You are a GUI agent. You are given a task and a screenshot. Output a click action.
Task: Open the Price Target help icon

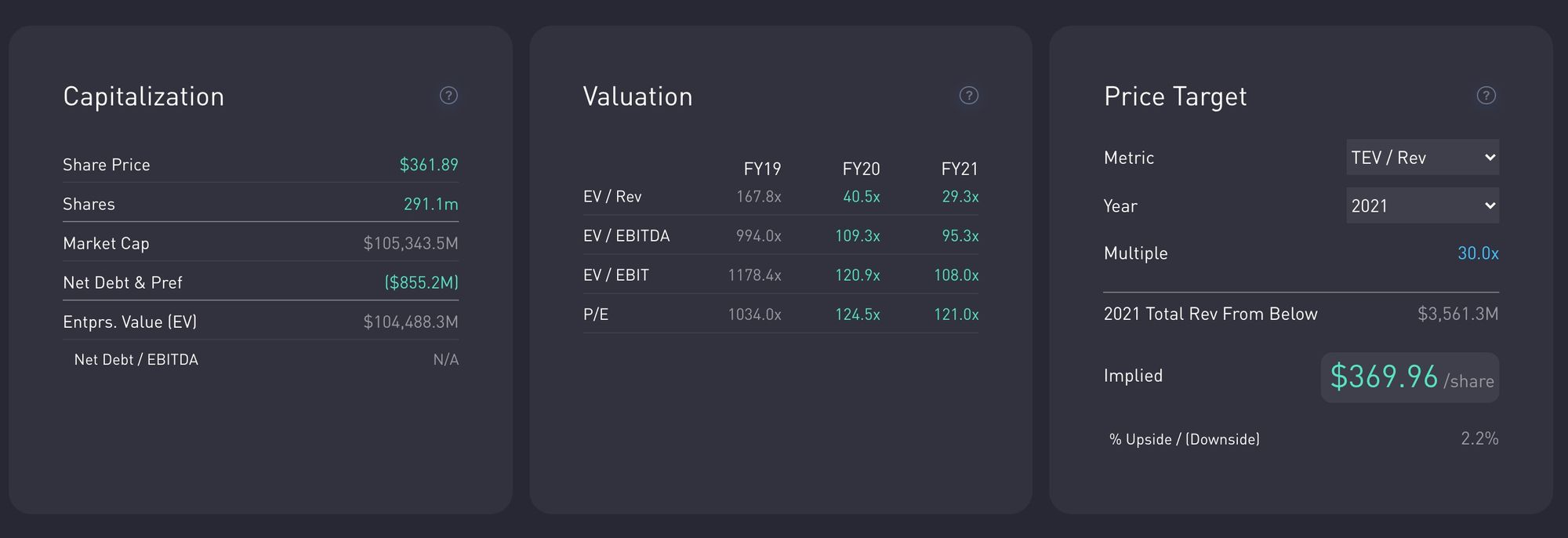tap(1486, 96)
